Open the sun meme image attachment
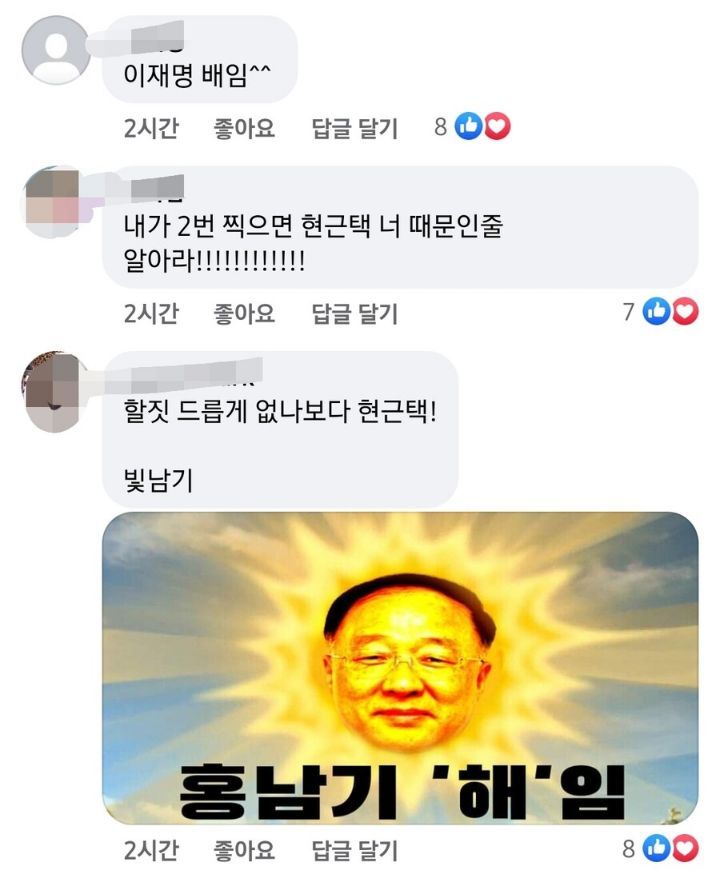Screen dimensions: 720x882 [x=400, y=668]
